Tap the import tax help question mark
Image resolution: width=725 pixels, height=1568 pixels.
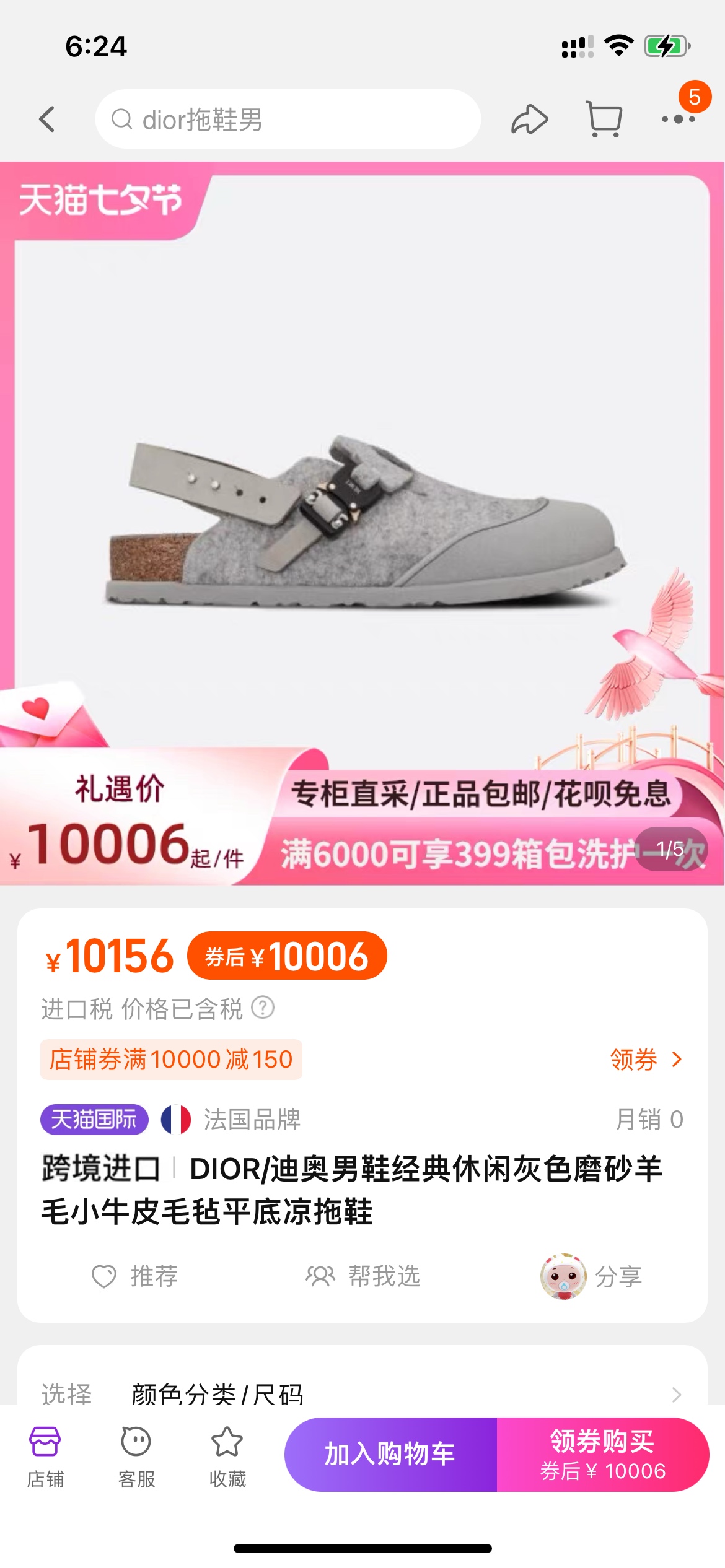point(263,1008)
